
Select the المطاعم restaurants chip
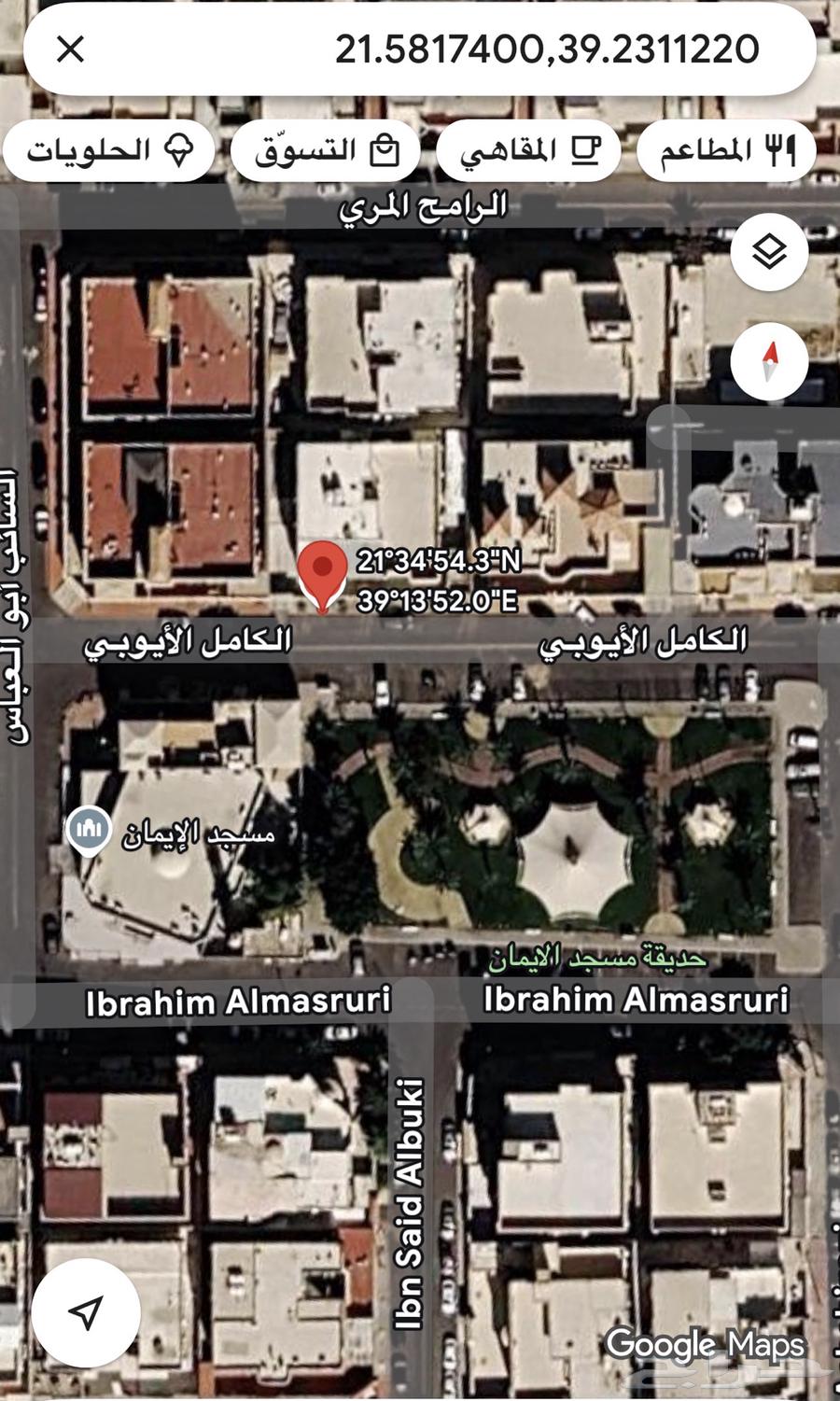click(x=727, y=150)
